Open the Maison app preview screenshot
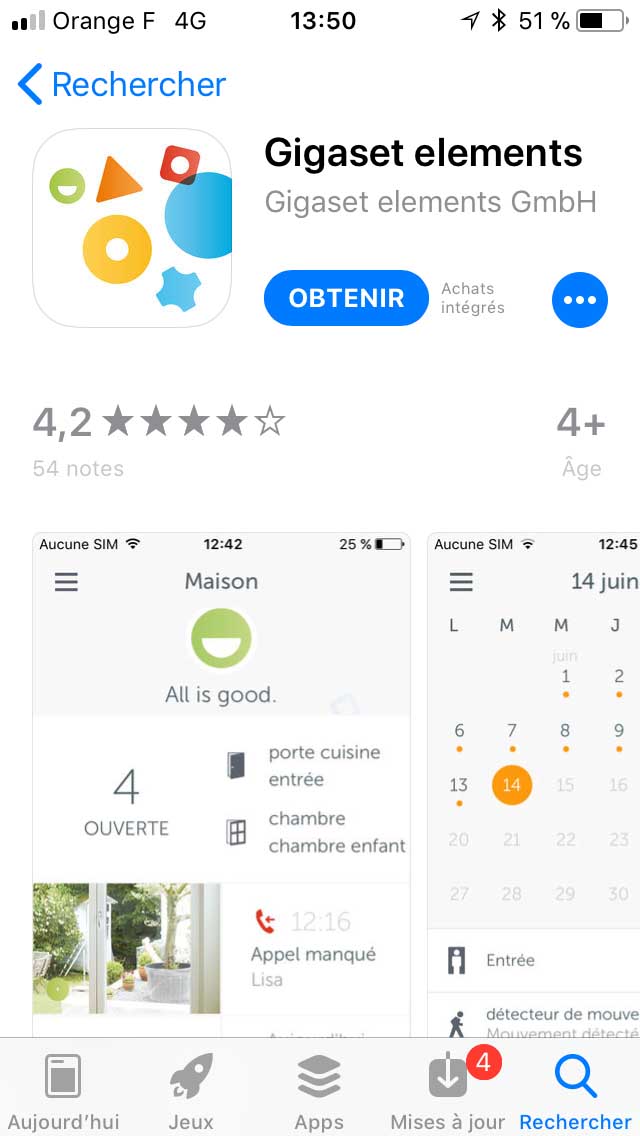 221,785
